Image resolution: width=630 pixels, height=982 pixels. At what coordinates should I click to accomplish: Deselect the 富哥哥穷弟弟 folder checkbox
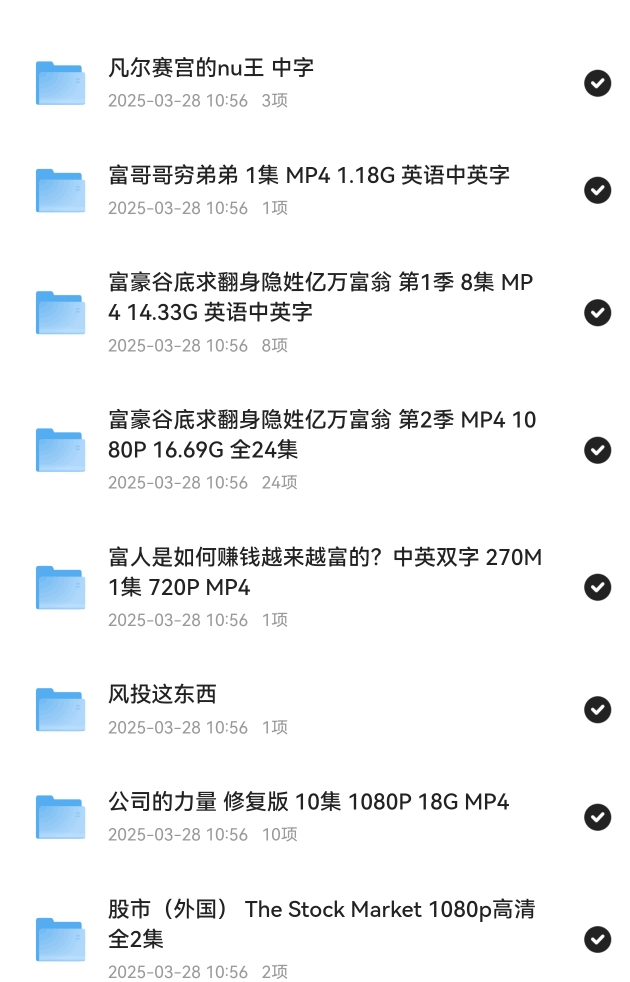click(597, 190)
